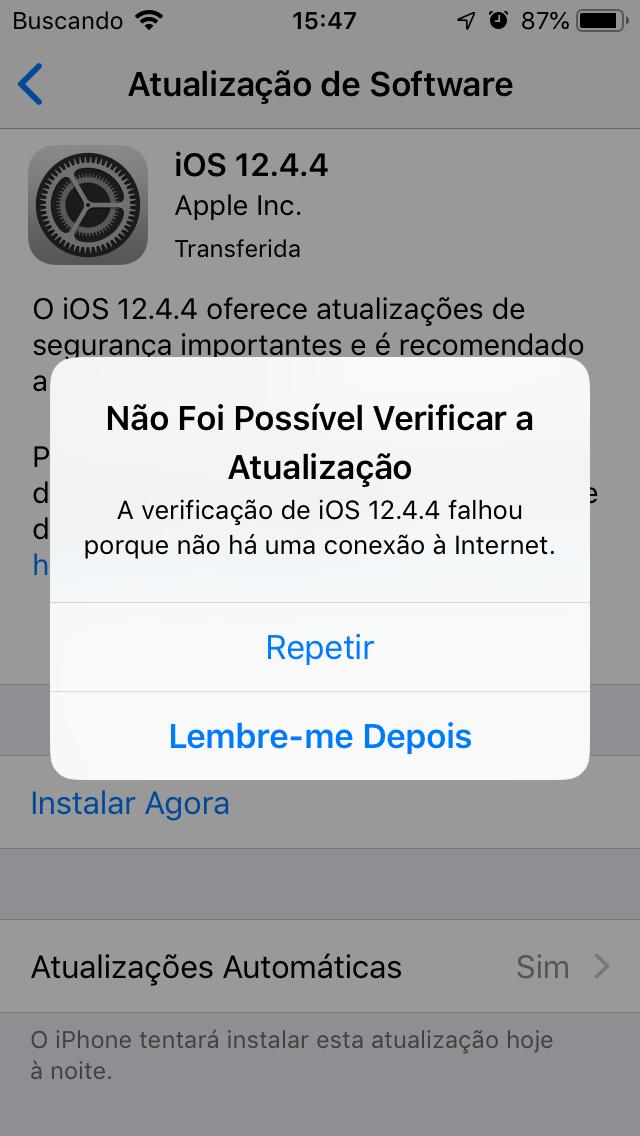Tap Instalar Agora

tap(130, 803)
